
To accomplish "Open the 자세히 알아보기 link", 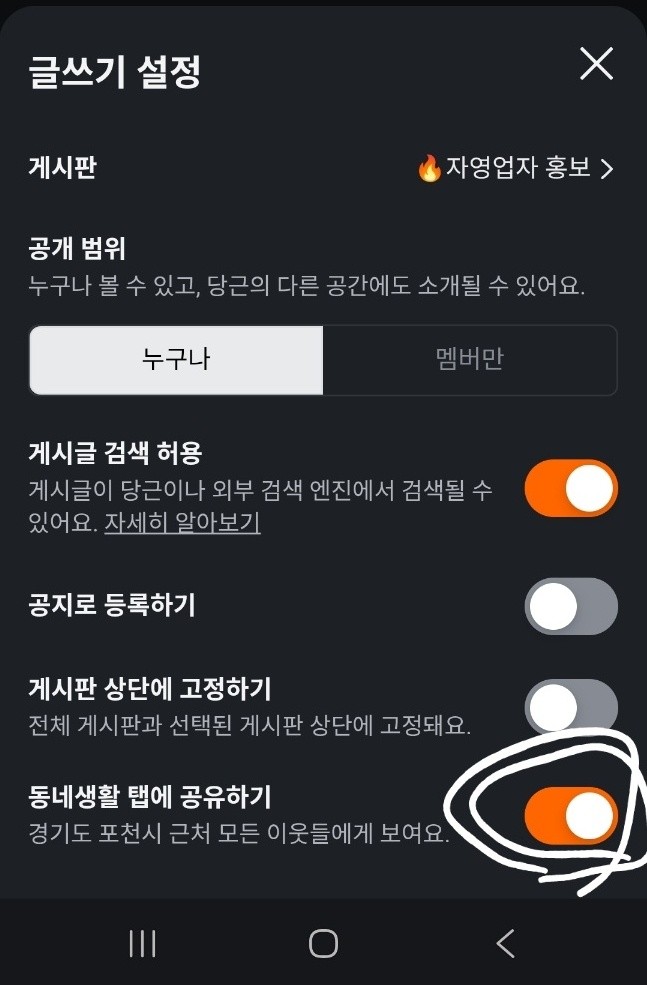I will tap(182, 524).
